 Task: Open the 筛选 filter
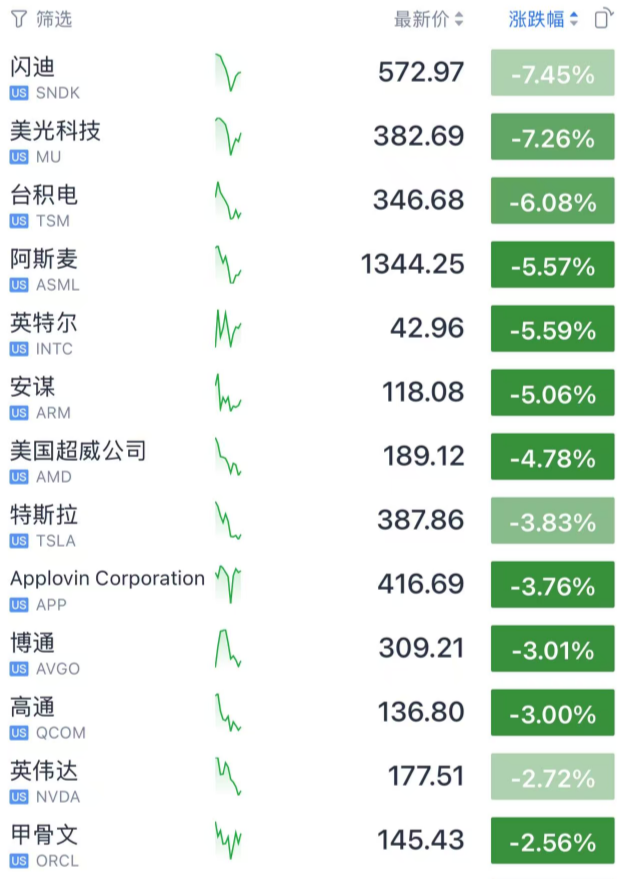coord(41,19)
